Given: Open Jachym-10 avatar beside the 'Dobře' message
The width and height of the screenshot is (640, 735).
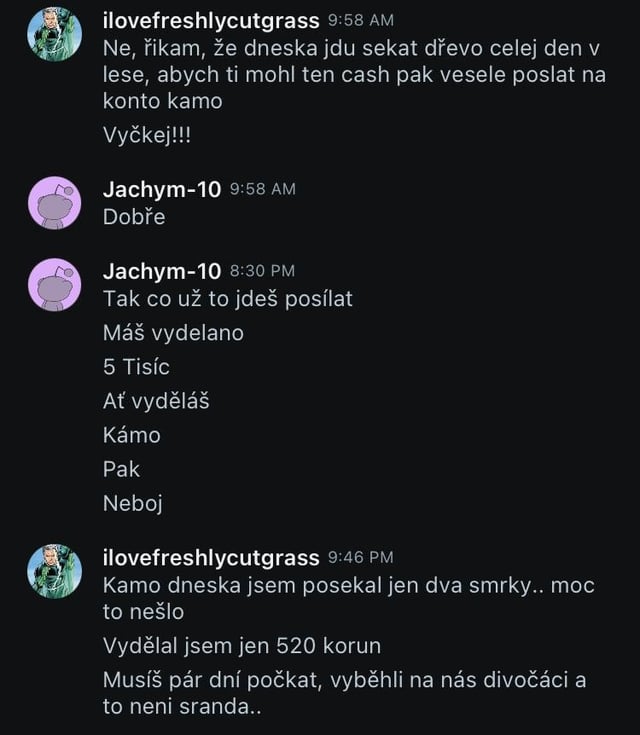Looking at the screenshot, I should pos(54,203).
